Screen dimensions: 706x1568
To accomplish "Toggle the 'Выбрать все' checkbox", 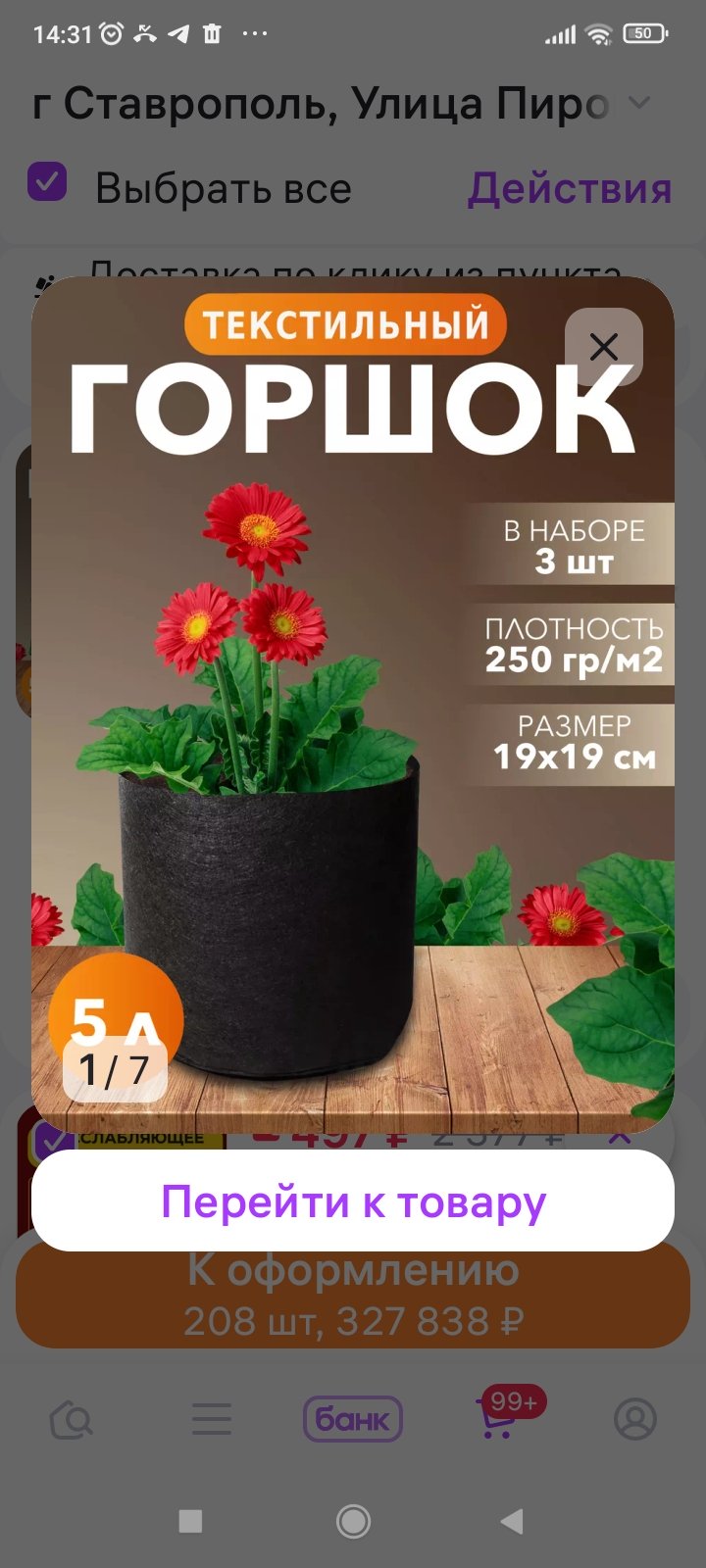I will click(x=47, y=183).
